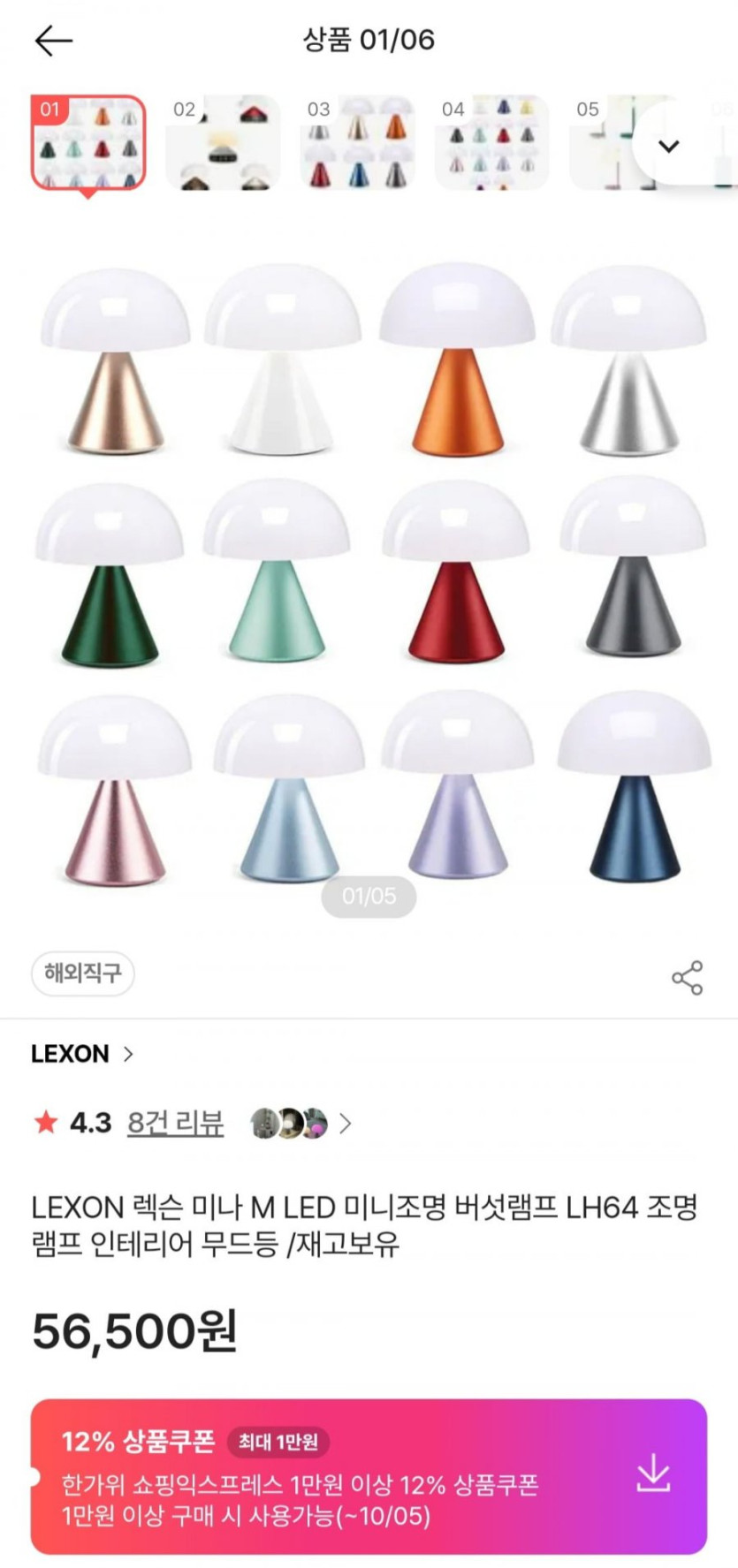Select product thumbnail 03

358,143
